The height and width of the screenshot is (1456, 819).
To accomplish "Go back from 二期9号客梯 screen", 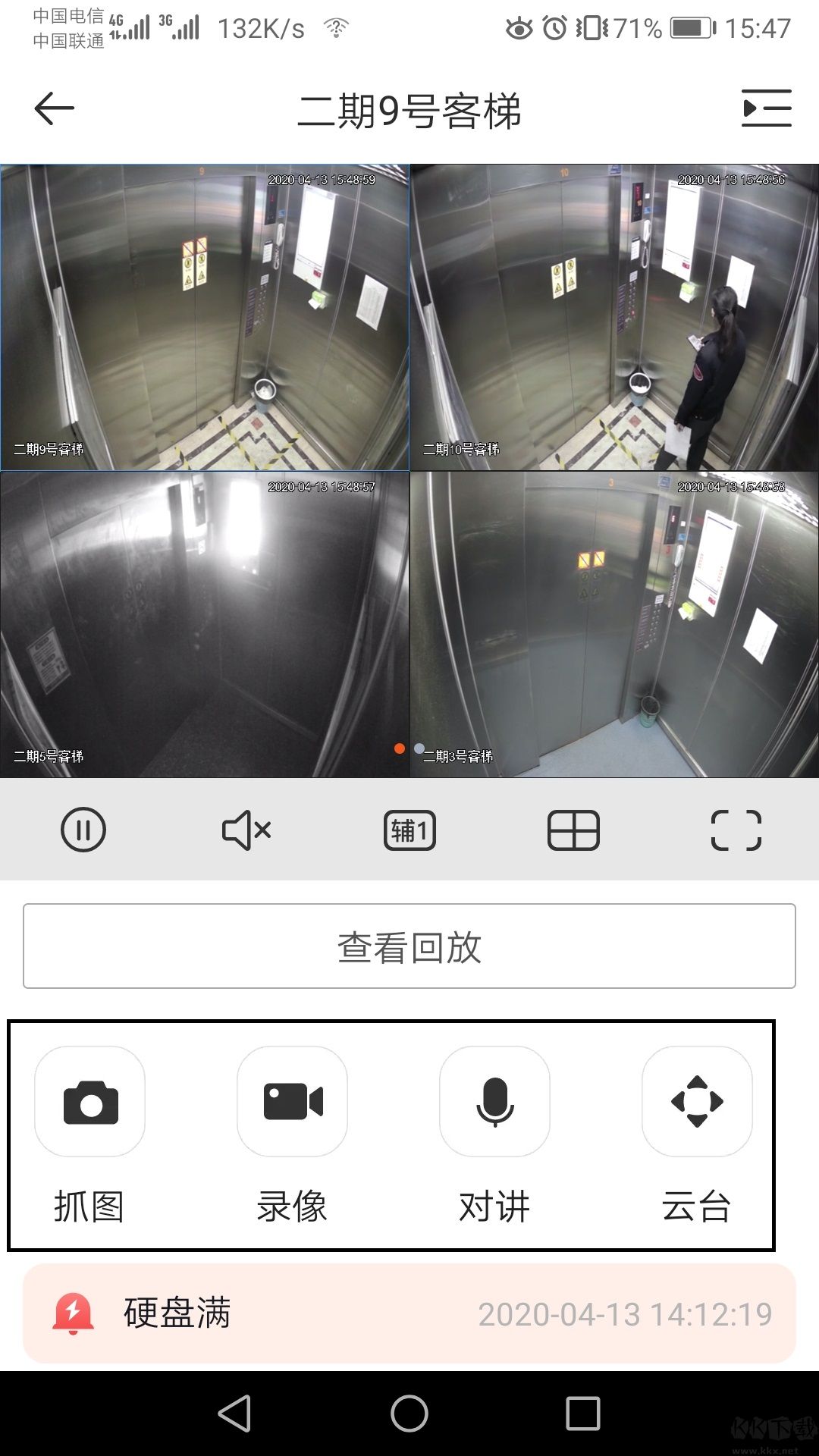I will [x=55, y=108].
